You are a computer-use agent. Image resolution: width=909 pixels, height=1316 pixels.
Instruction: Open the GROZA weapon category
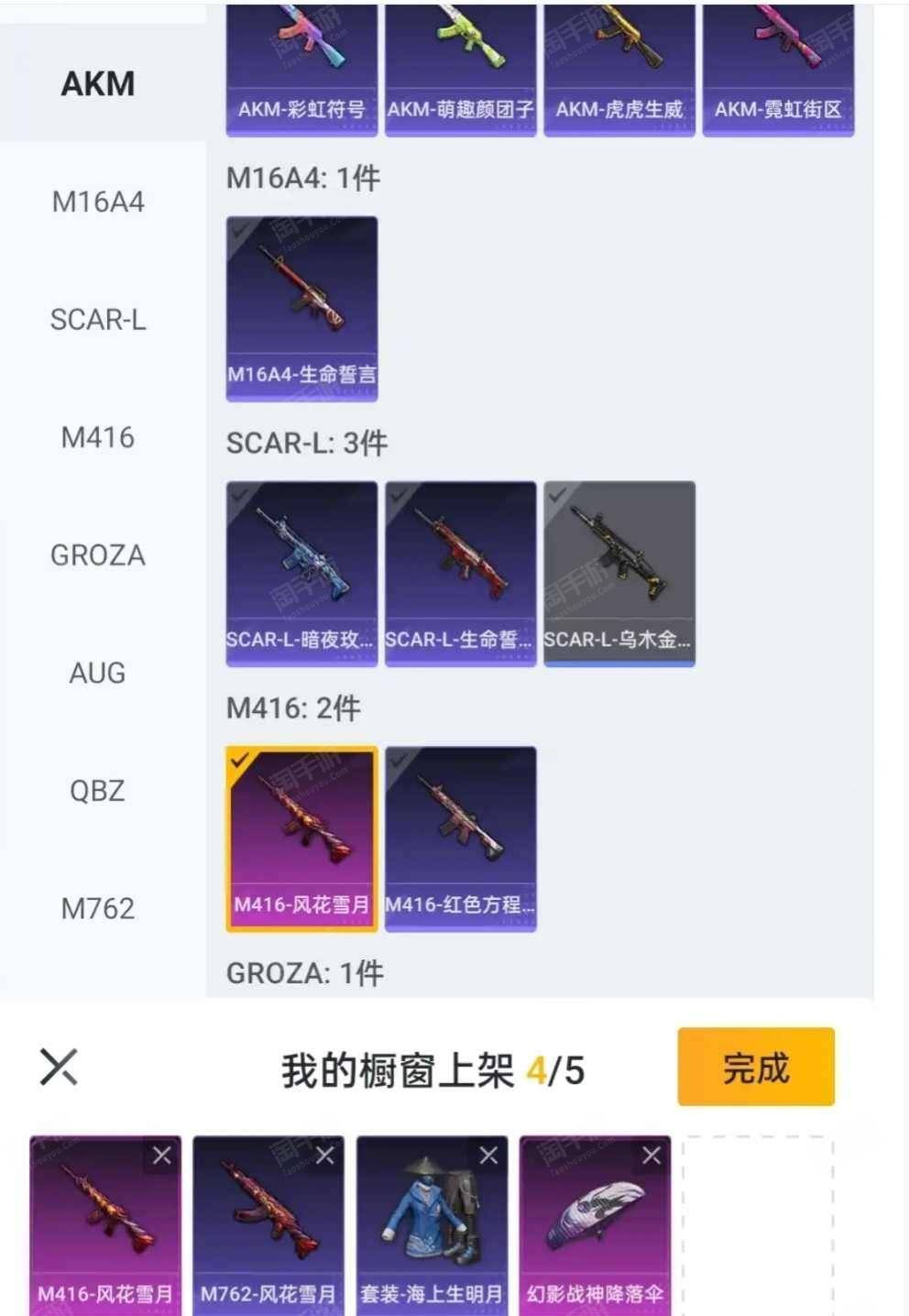tap(98, 555)
